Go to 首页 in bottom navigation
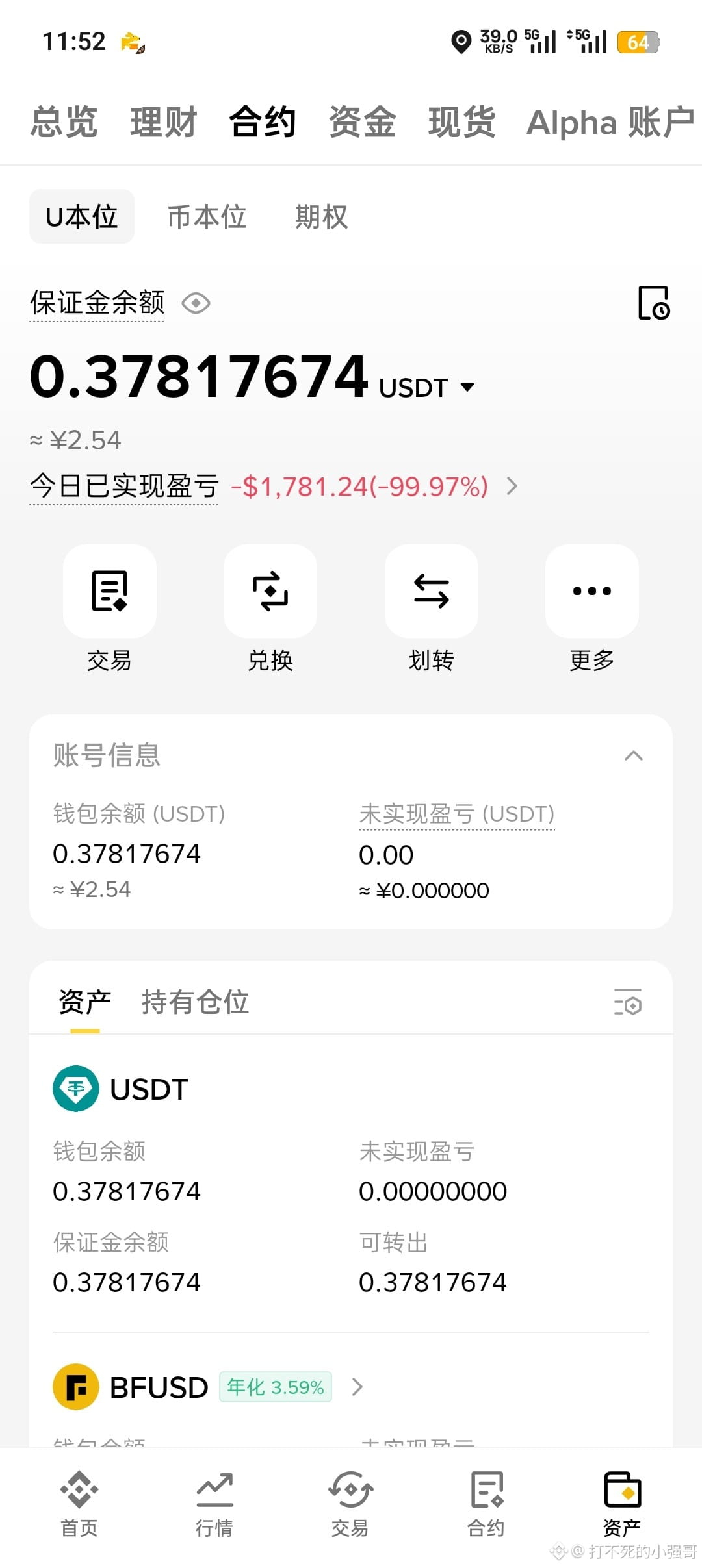This screenshot has height=1568, width=702. (x=79, y=1504)
